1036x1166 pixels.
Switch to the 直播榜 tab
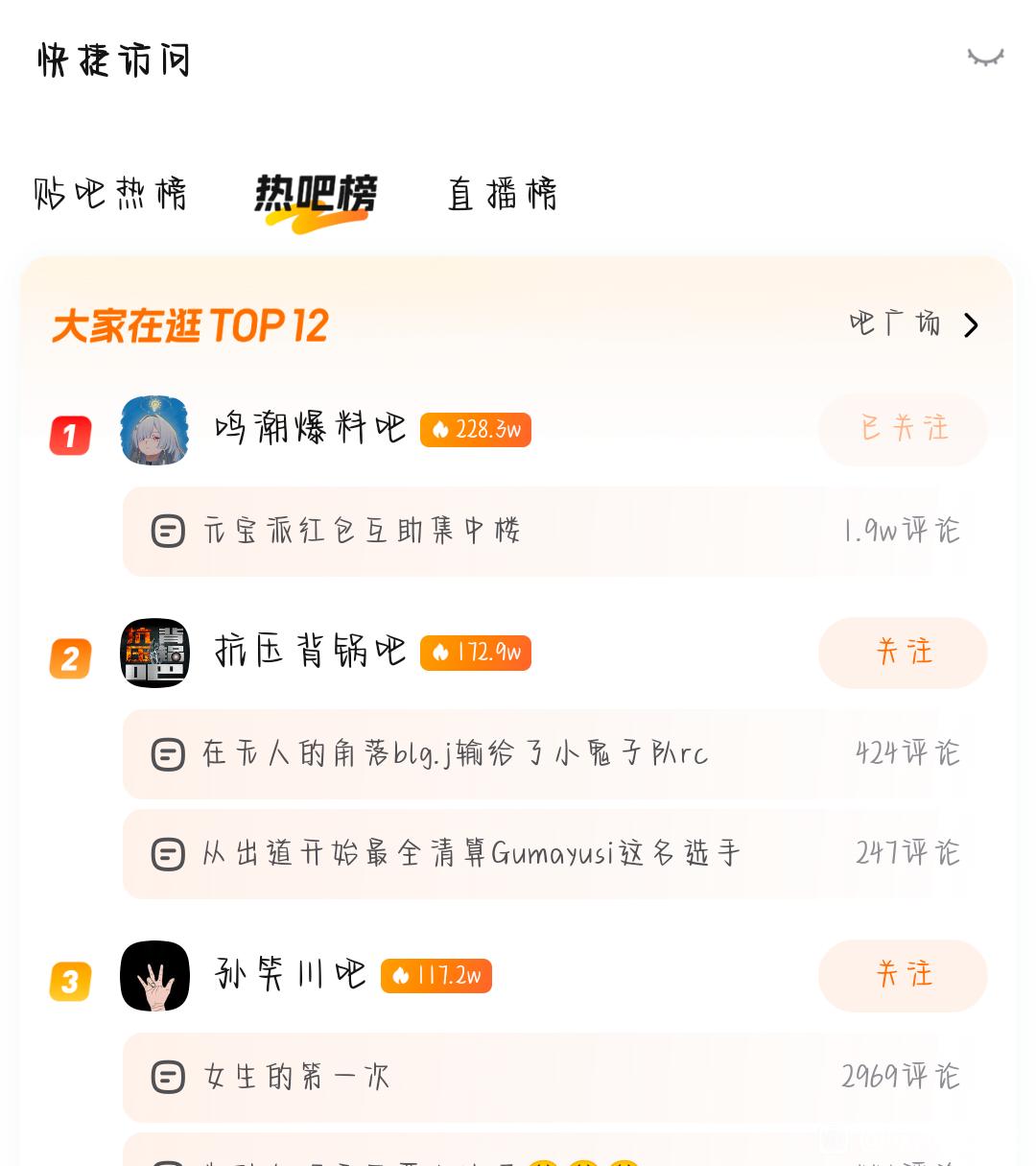(502, 195)
